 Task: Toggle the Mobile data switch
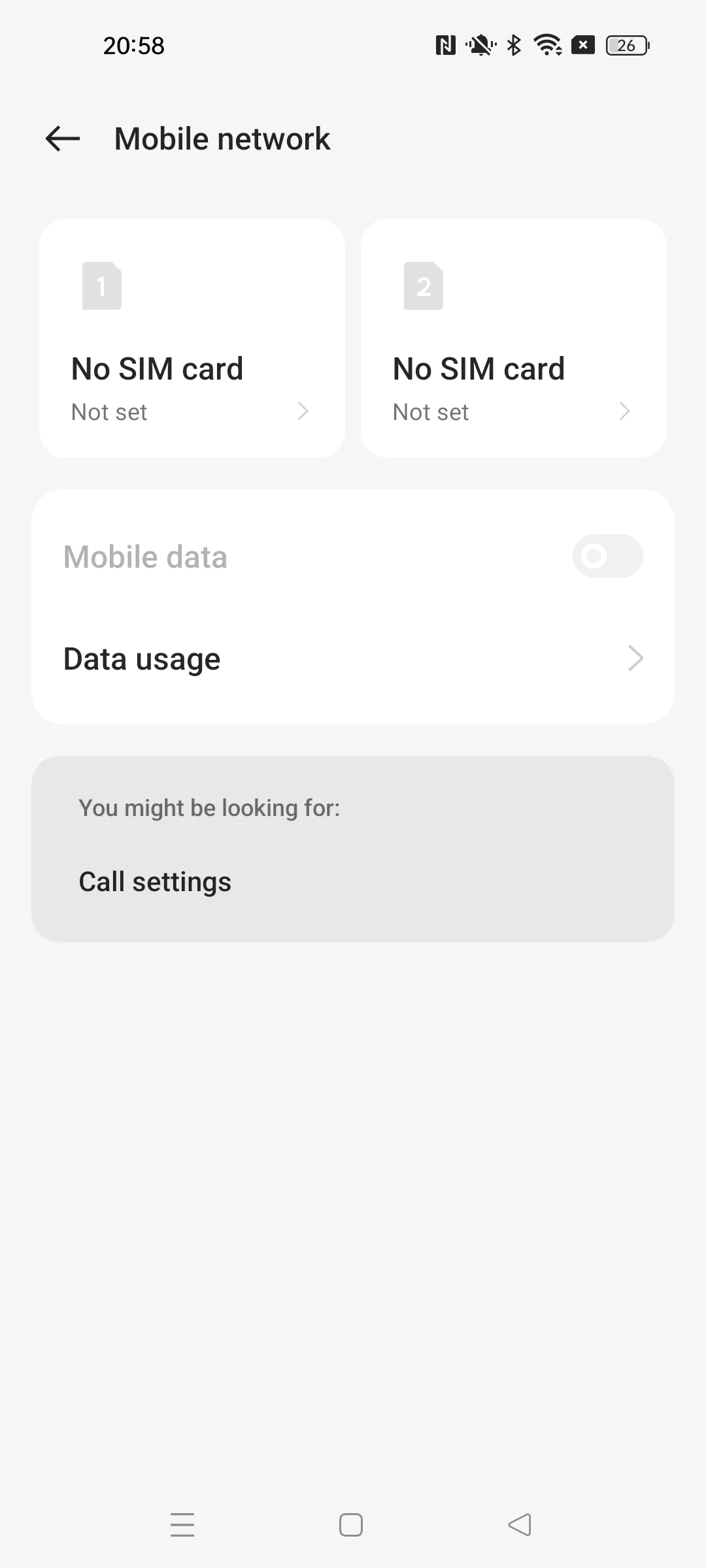click(607, 557)
